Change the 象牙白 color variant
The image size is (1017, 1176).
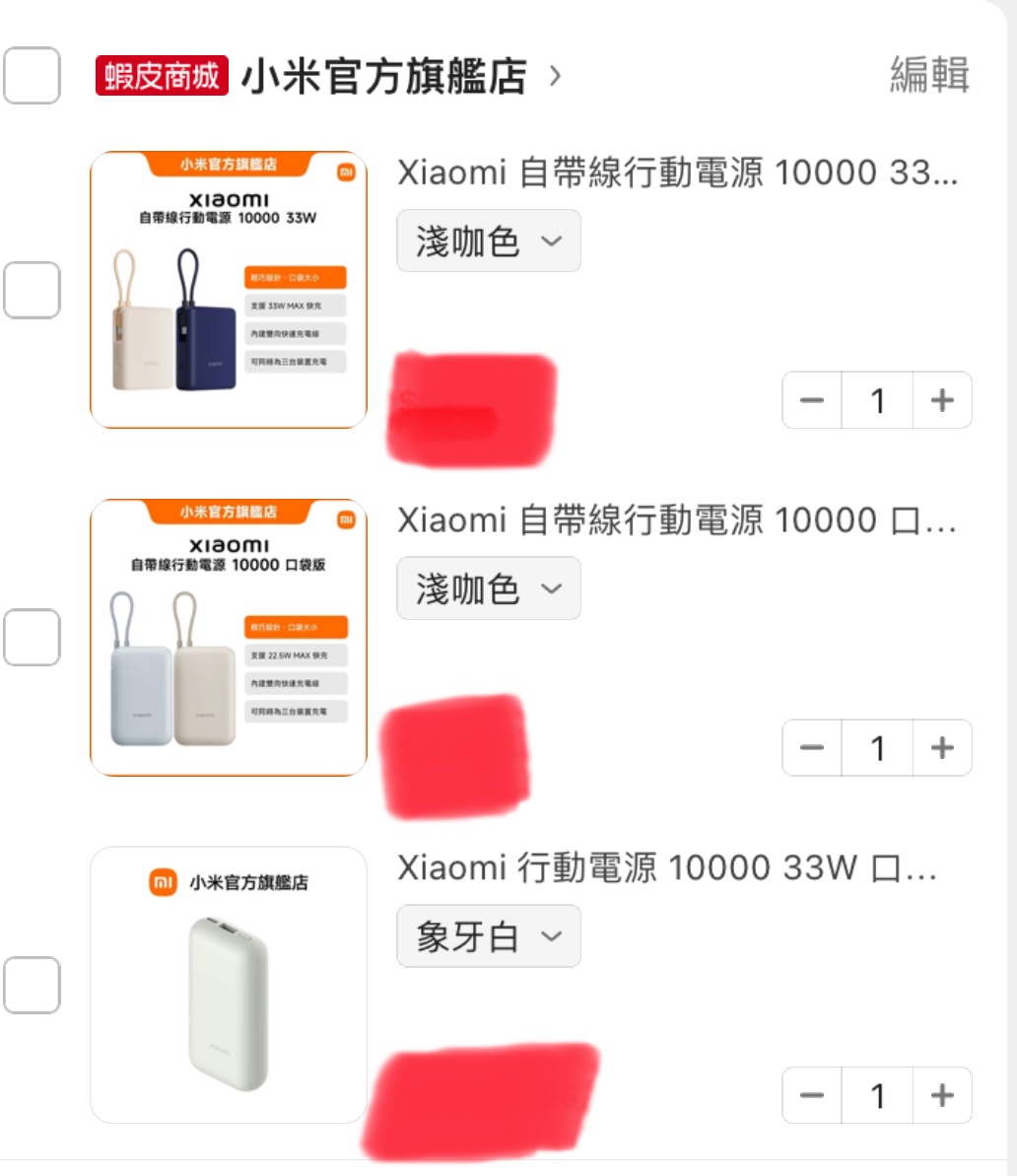pos(488,936)
